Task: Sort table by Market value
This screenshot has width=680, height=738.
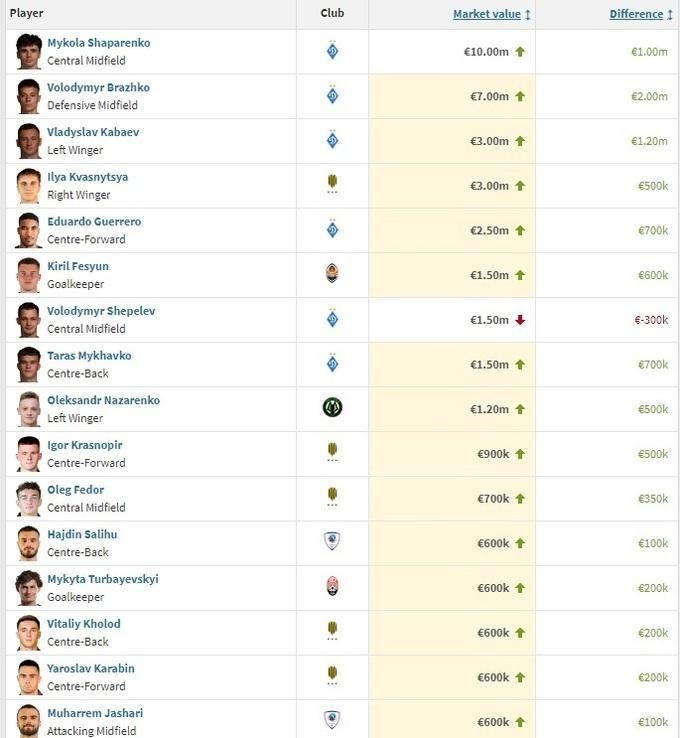Action: point(487,14)
